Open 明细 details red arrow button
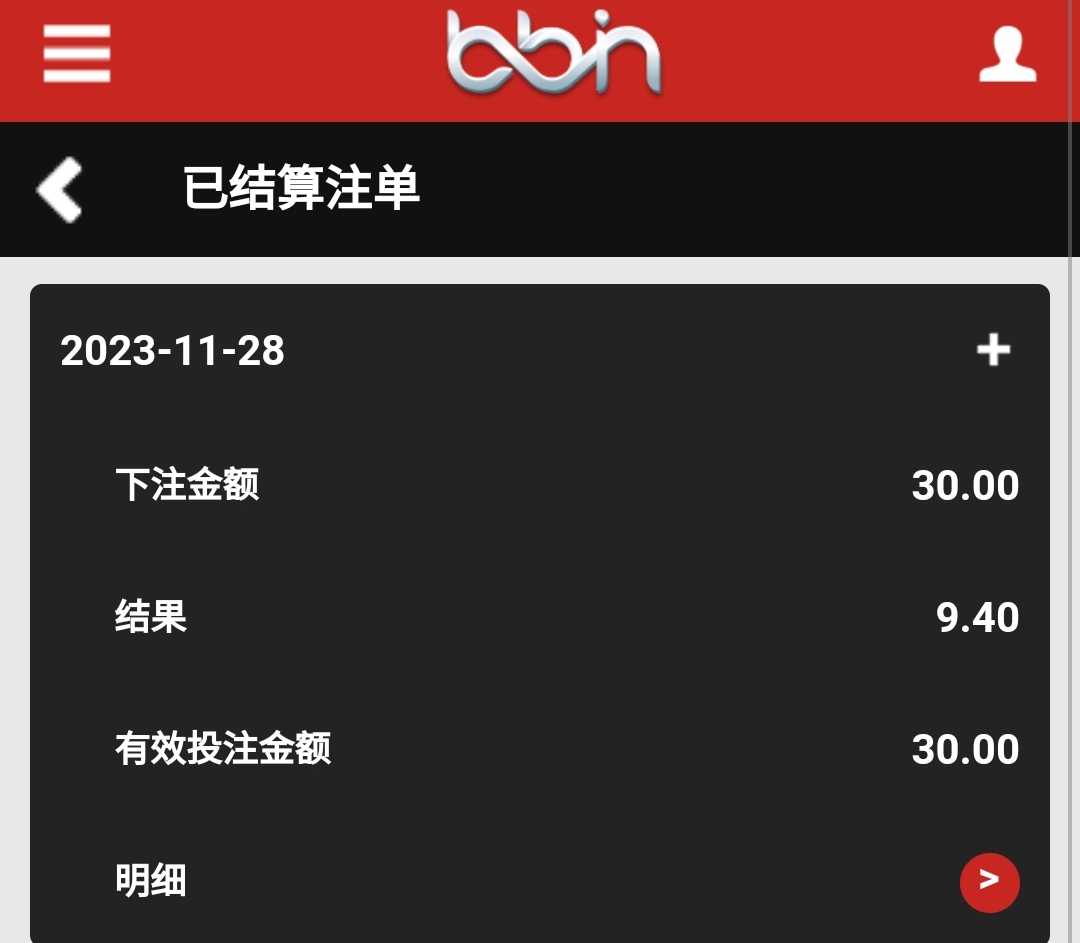This screenshot has height=943, width=1080. point(989,882)
